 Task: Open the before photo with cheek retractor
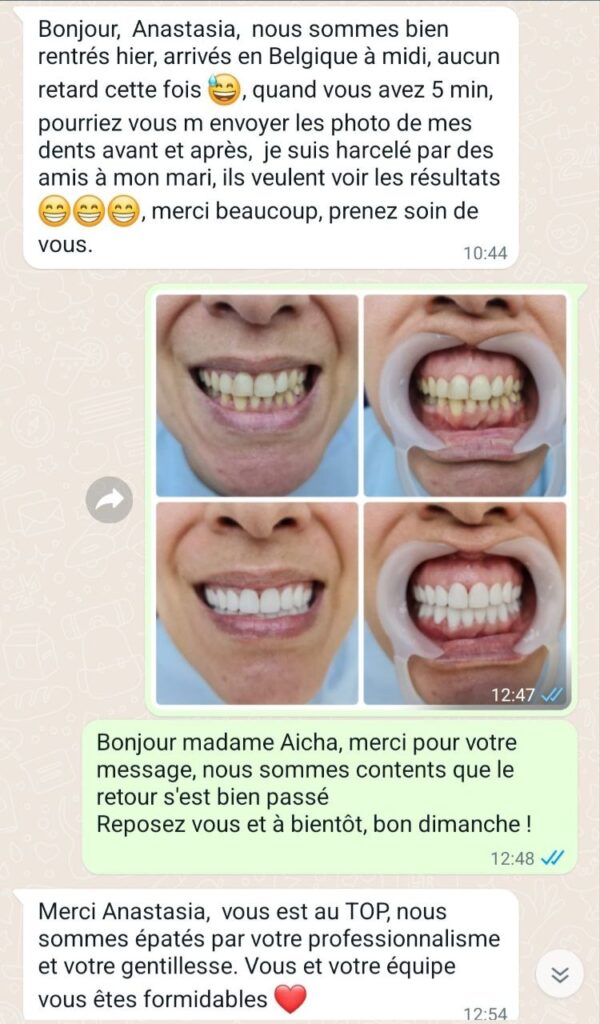(x=465, y=395)
